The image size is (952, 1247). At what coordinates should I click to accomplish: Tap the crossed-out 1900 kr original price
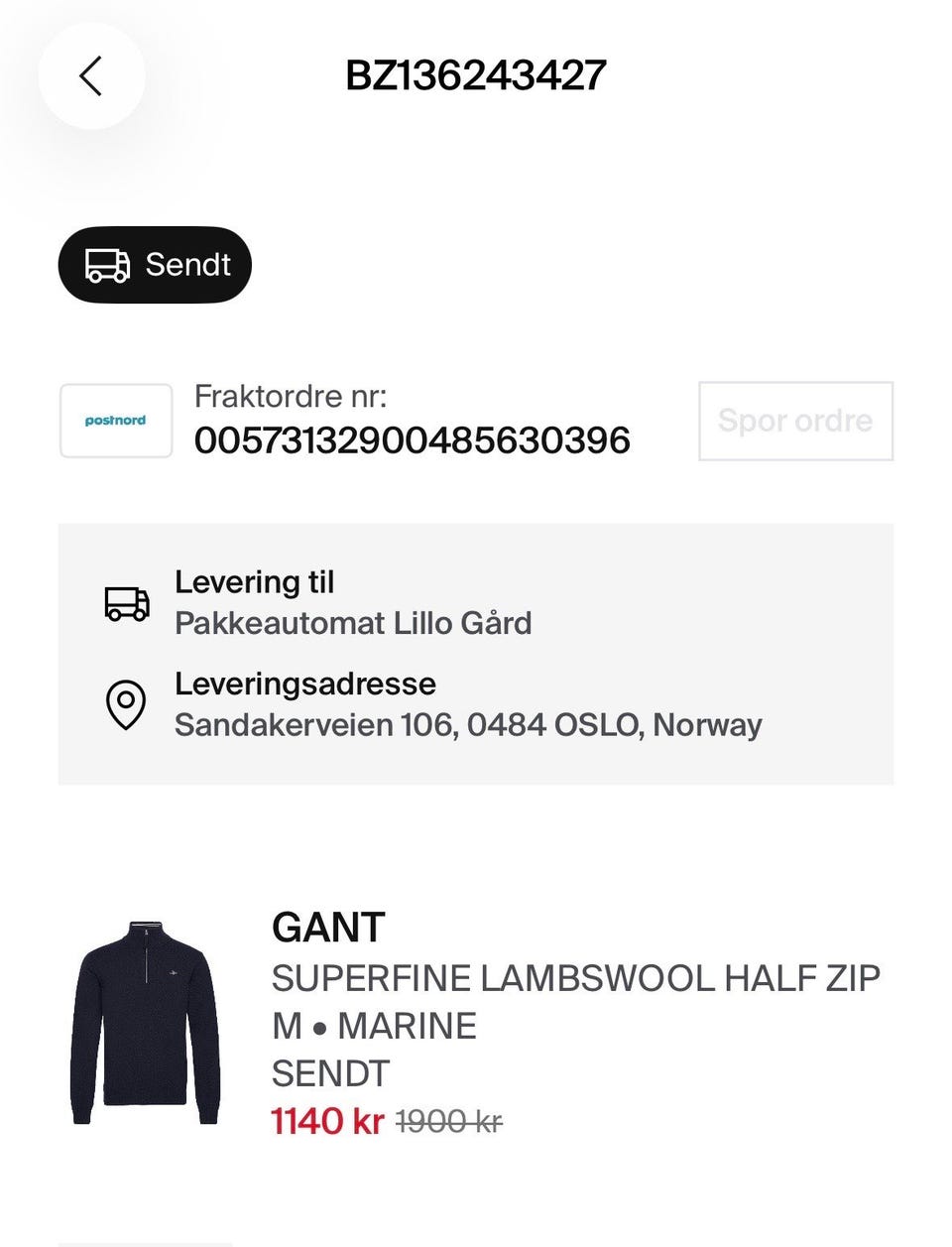[x=447, y=1122]
